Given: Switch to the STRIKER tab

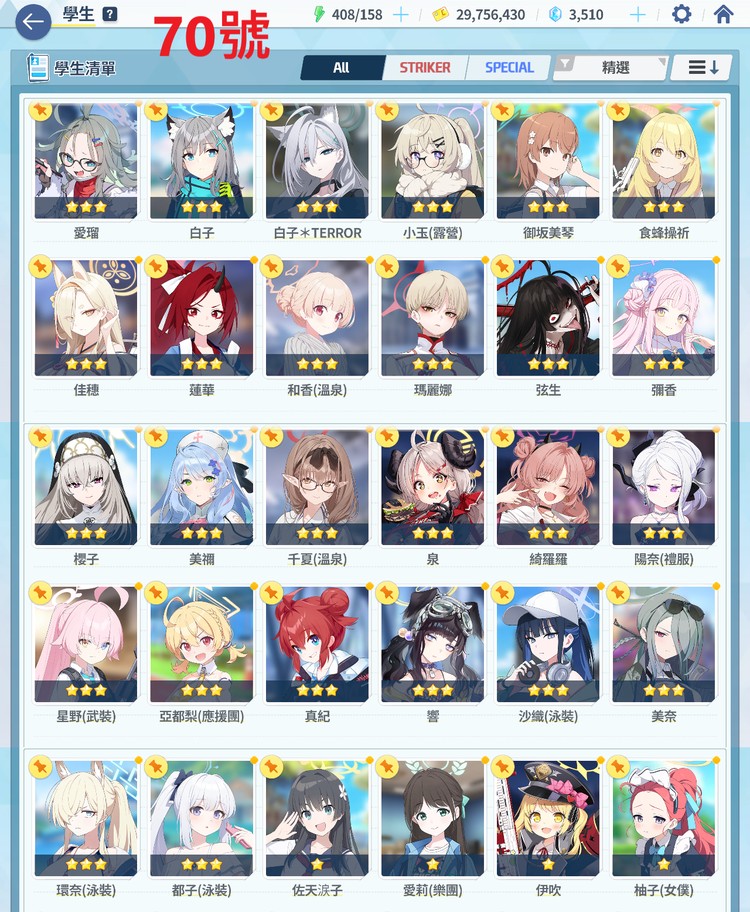Looking at the screenshot, I should point(425,68).
